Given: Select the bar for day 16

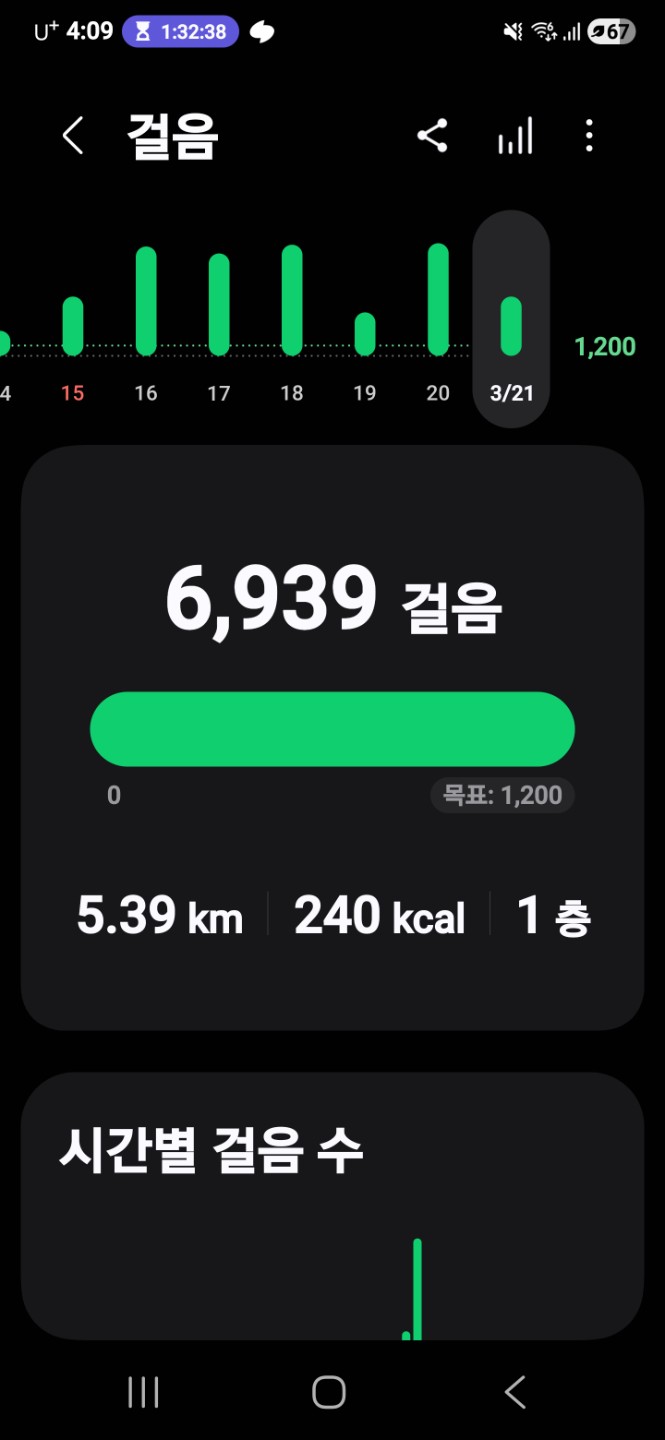Looking at the screenshot, I should tap(146, 301).
